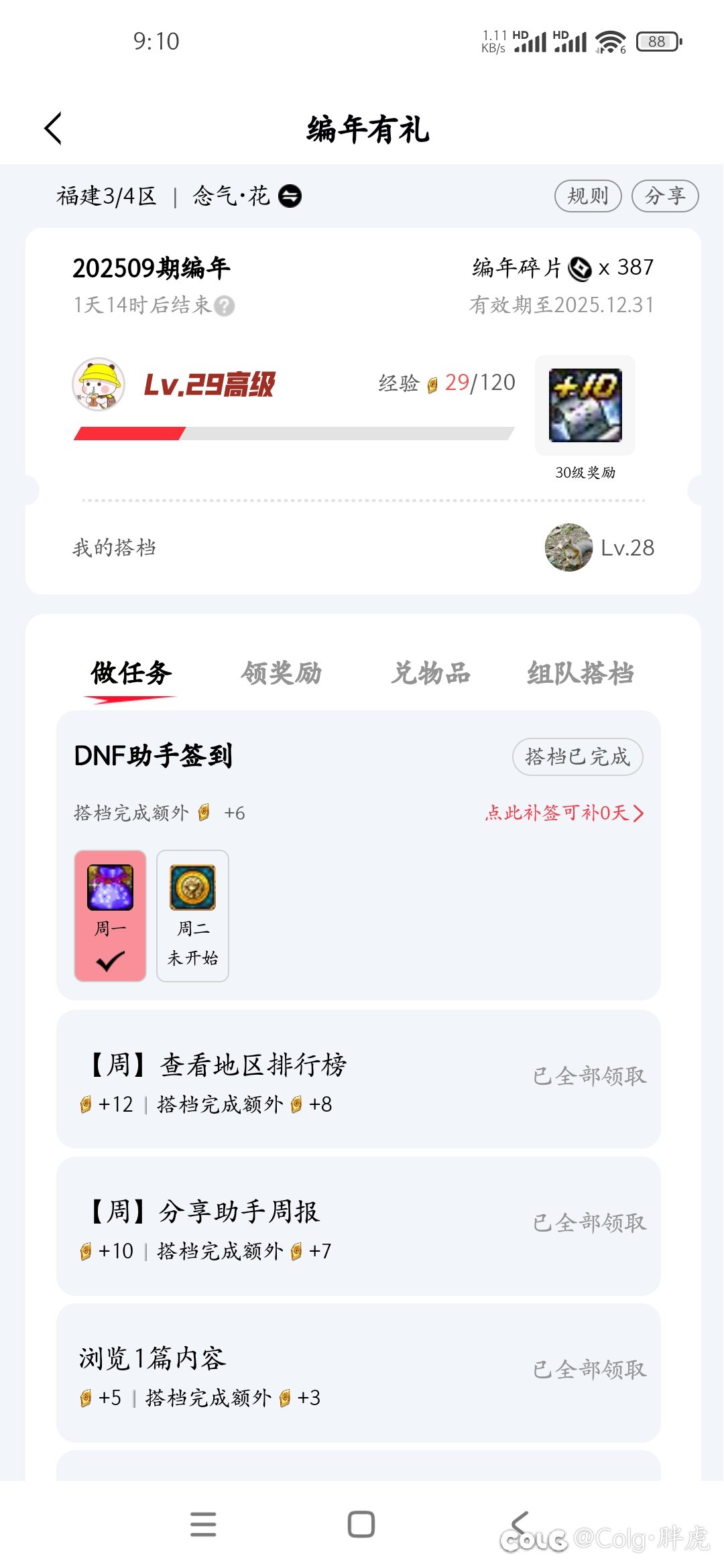Open the 规则 rules button
Image resolution: width=724 pixels, height=1568 pixels.
click(x=588, y=196)
